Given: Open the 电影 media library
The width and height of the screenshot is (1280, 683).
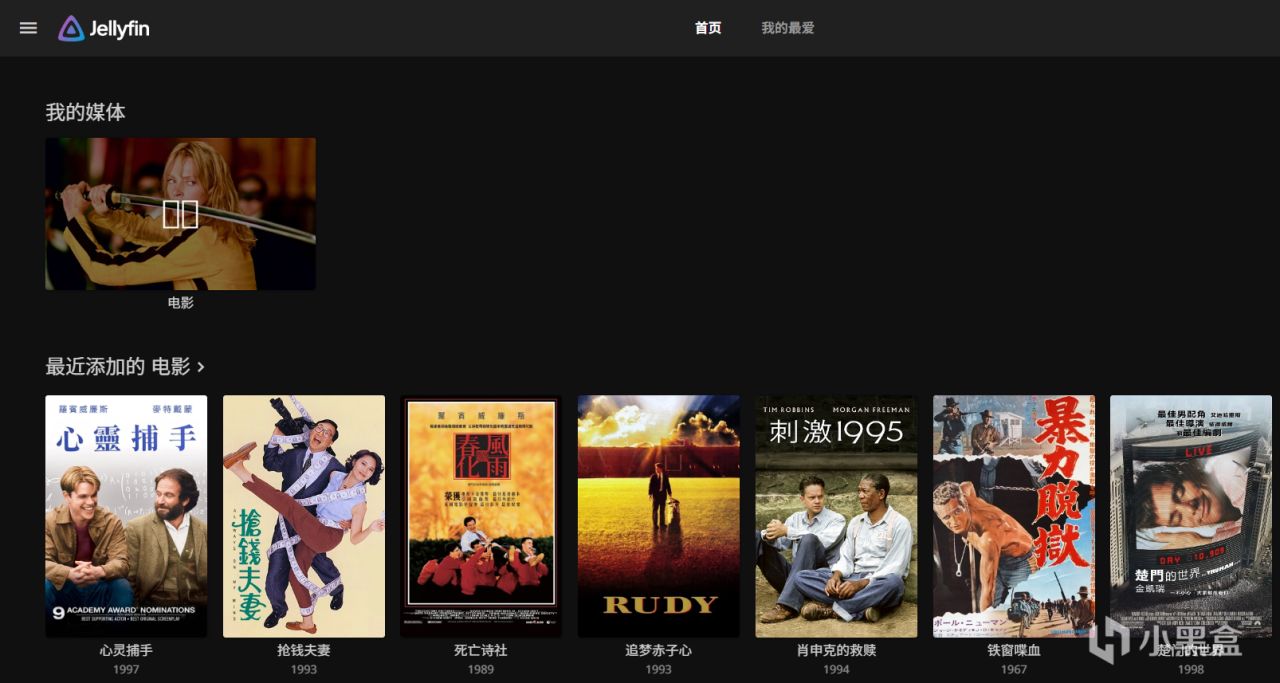Looking at the screenshot, I should pos(180,214).
